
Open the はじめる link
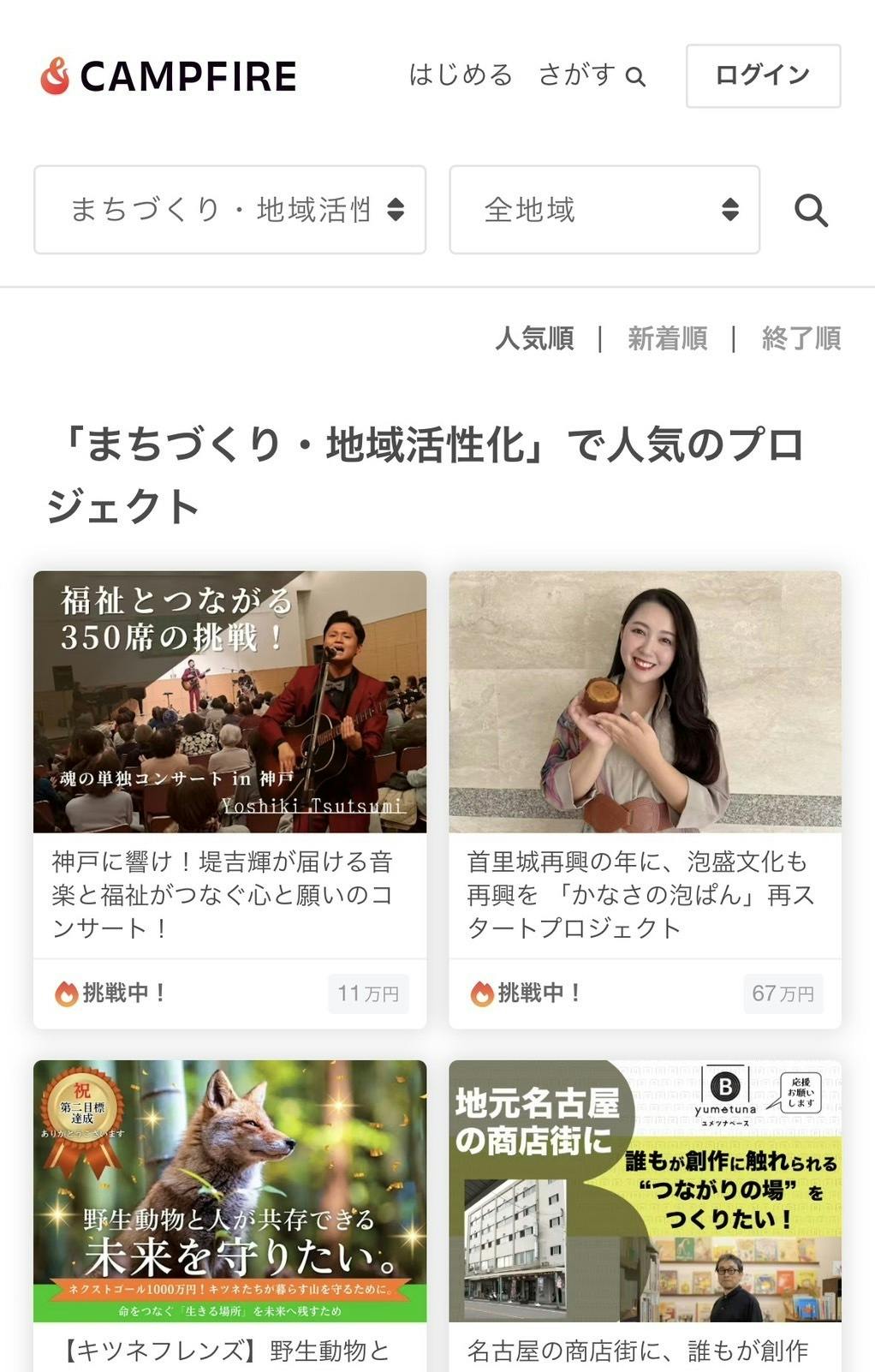461,75
